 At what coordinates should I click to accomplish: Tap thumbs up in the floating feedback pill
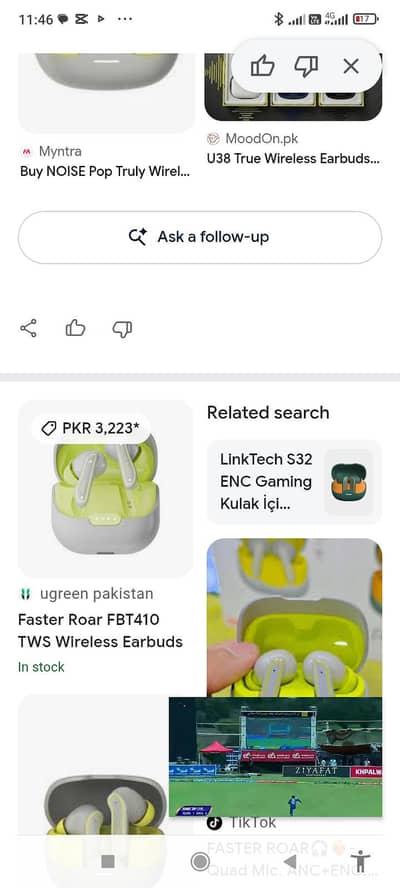(x=262, y=67)
